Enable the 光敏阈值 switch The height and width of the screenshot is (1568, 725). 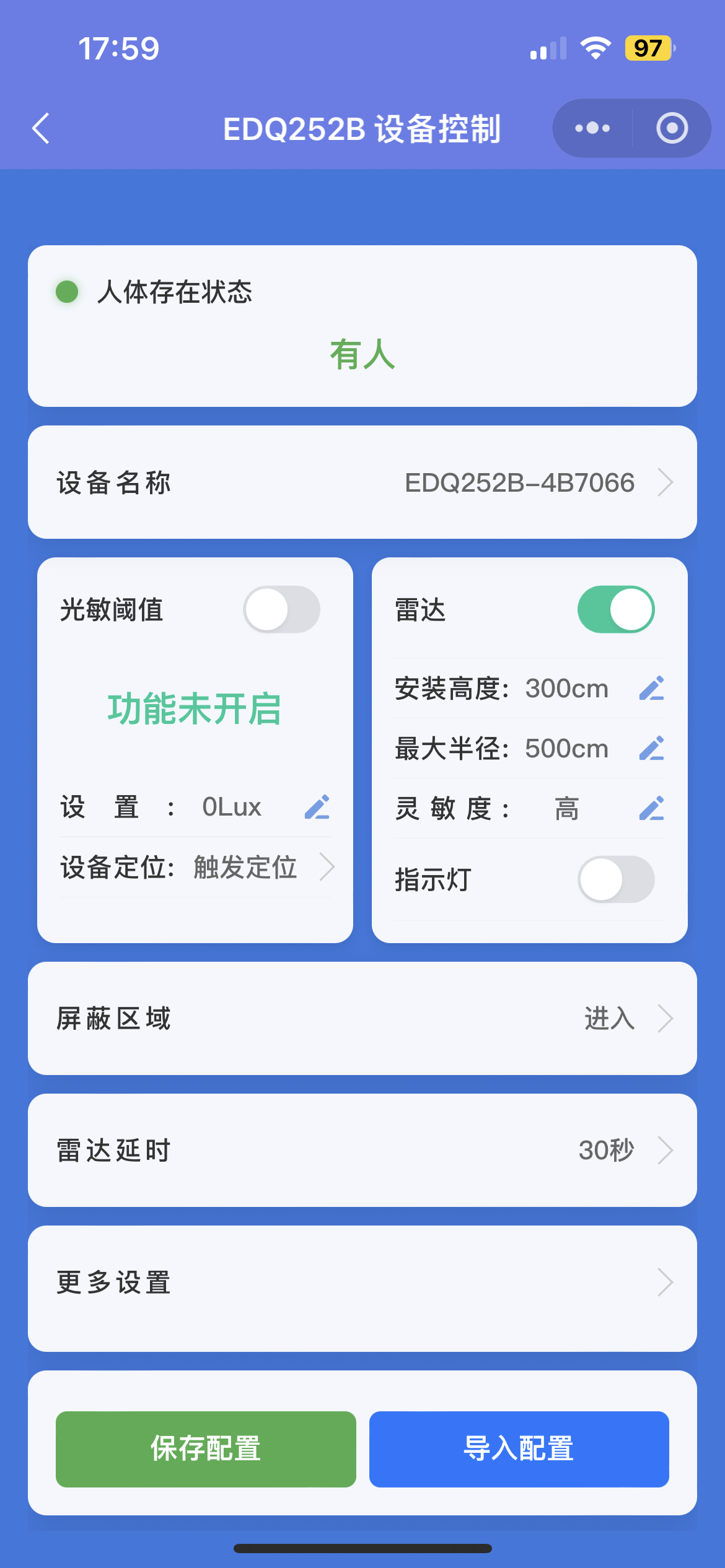click(x=282, y=609)
